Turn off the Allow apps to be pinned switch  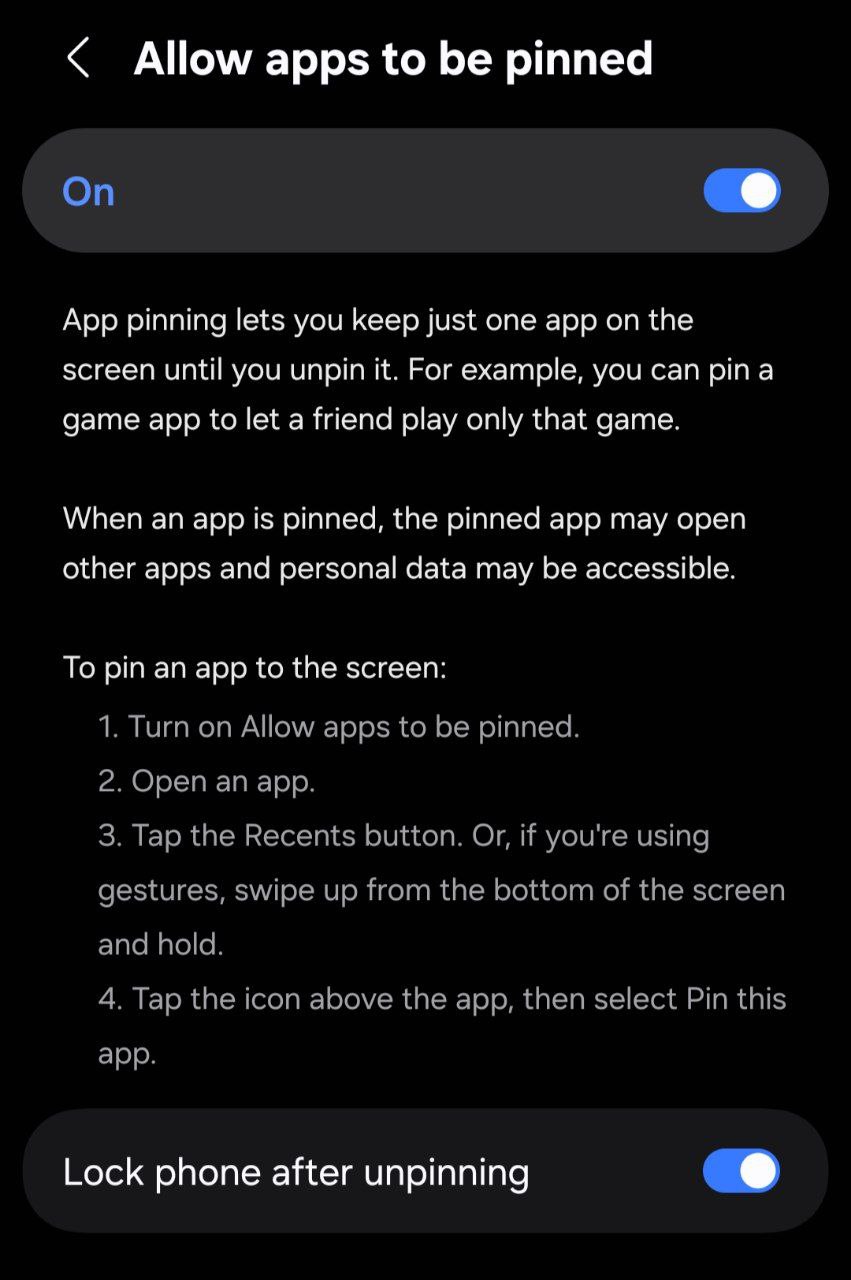(x=741, y=191)
